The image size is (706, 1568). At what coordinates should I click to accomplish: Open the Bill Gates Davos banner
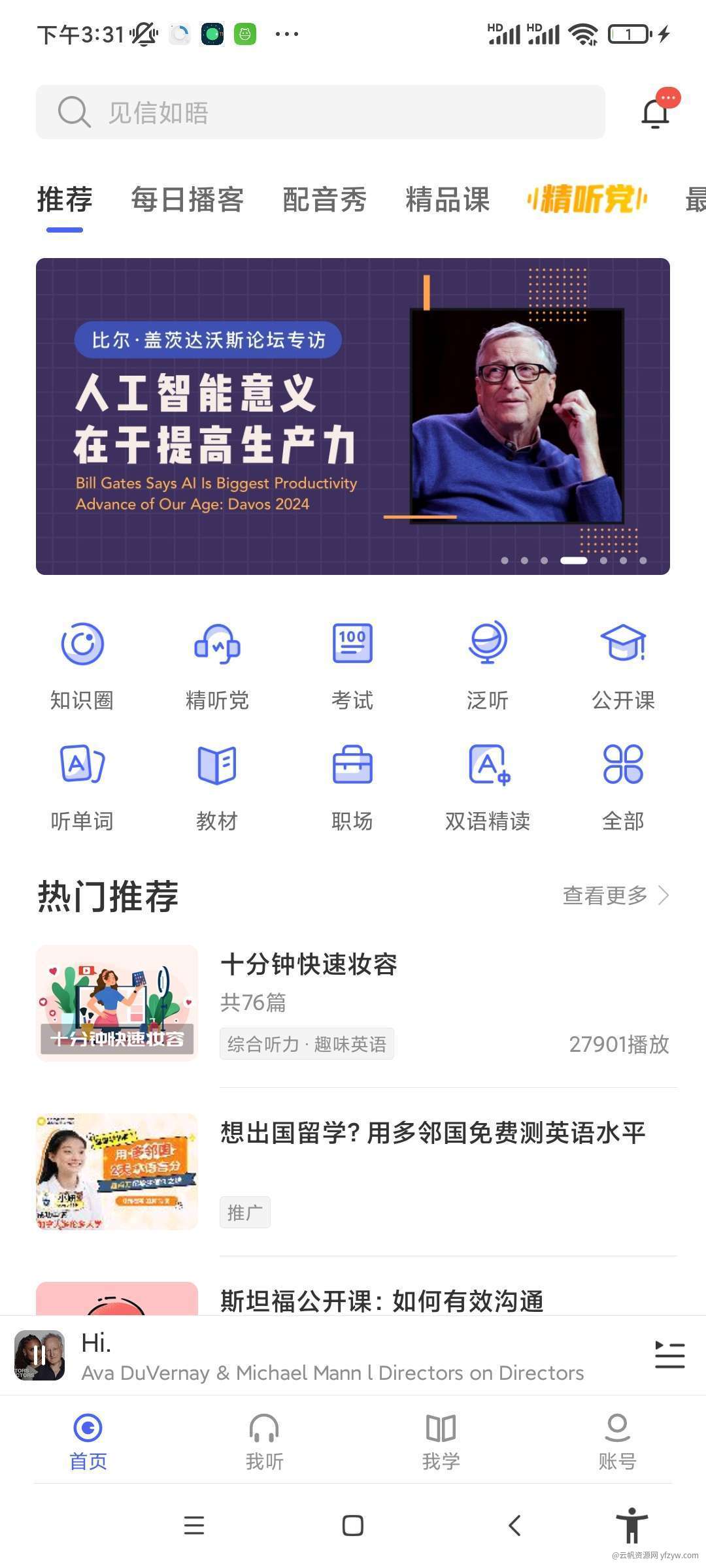tap(353, 416)
